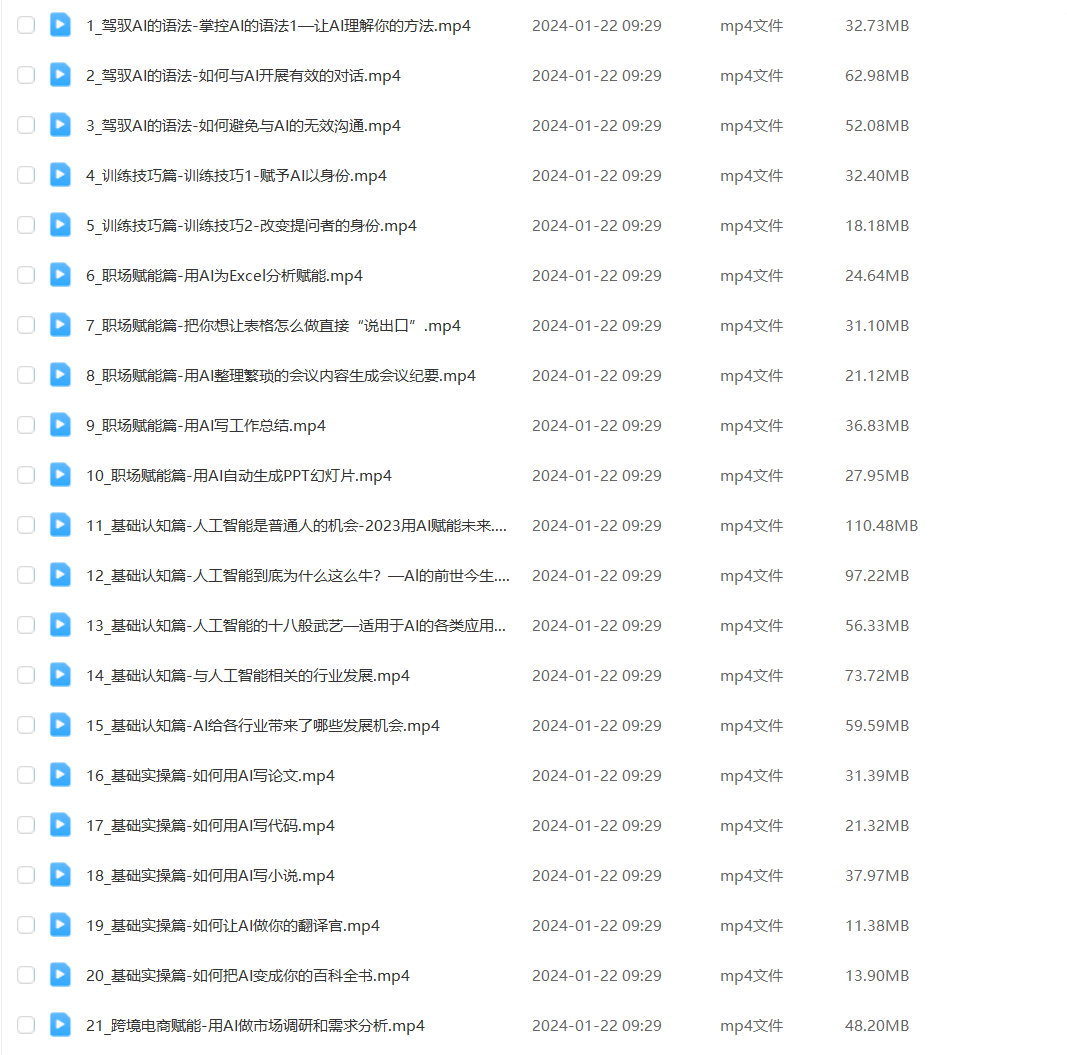This screenshot has width=1067, height=1055.
Task: Open 16_如何用AI写论文.mp4
Action: pyautogui.click(x=210, y=776)
